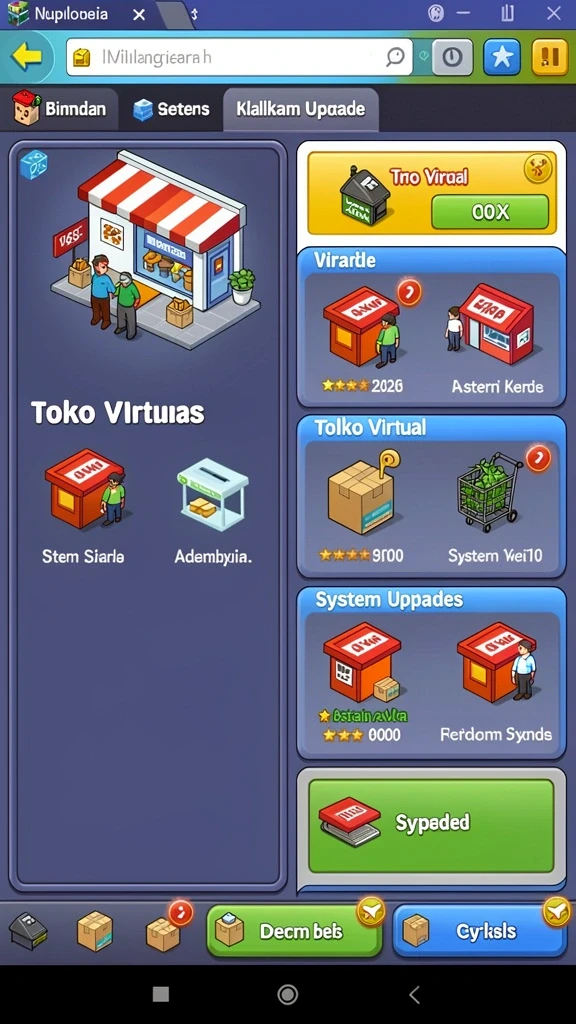Screen dimensions: 576x1024
Task: Switch to the Setens tab
Action: tap(171, 108)
